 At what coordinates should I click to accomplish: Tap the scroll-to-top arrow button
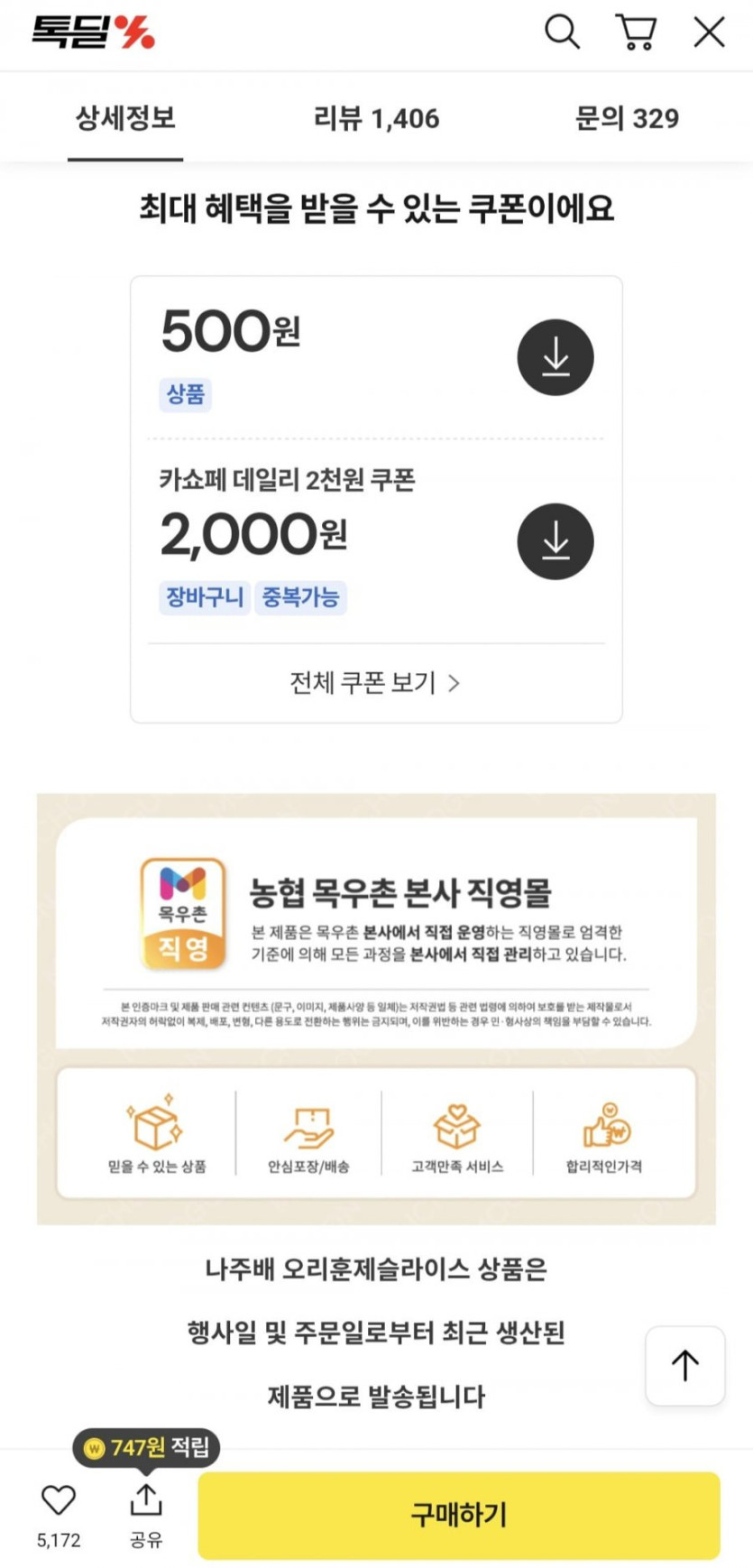(x=685, y=1365)
